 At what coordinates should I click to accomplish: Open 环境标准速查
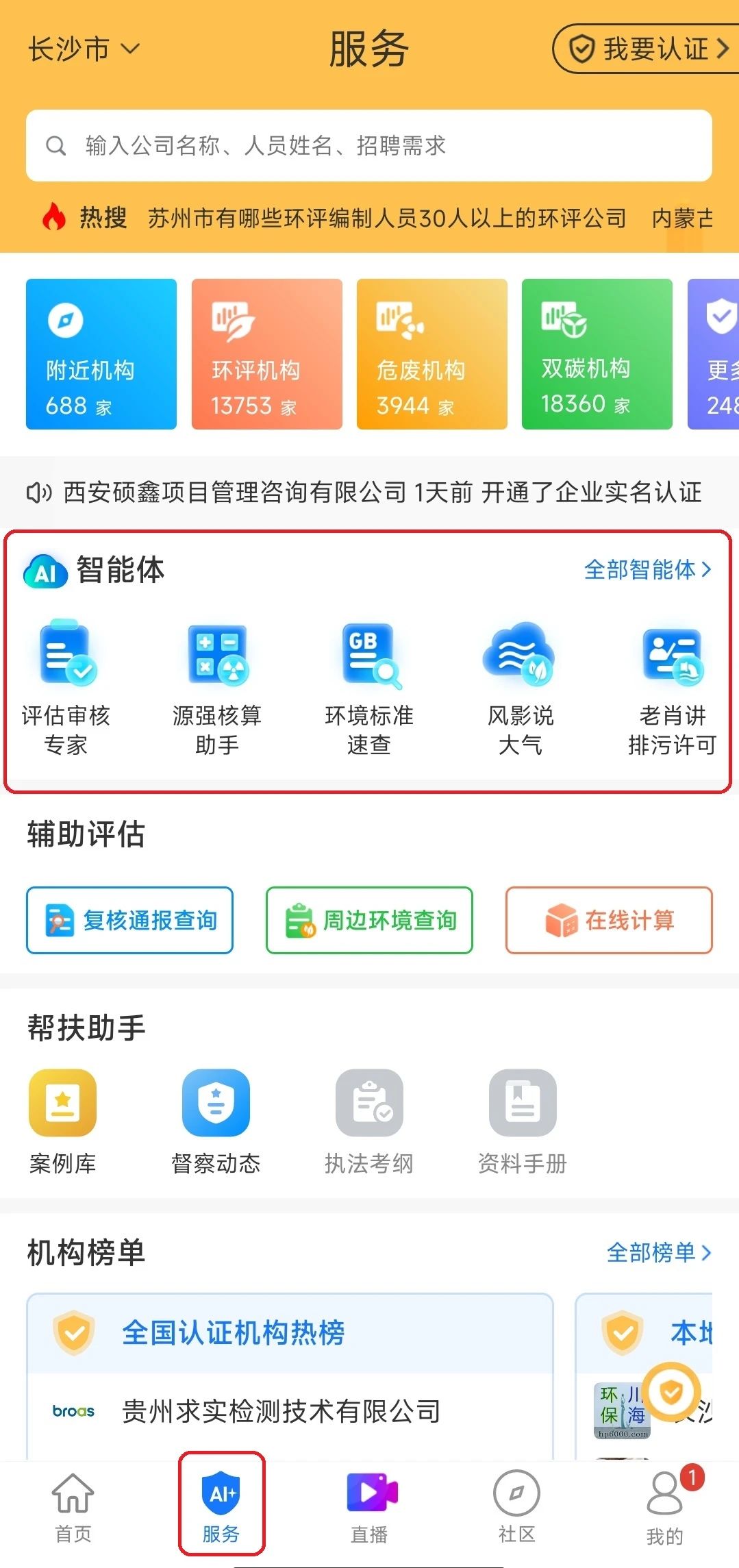tap(369, 687)
